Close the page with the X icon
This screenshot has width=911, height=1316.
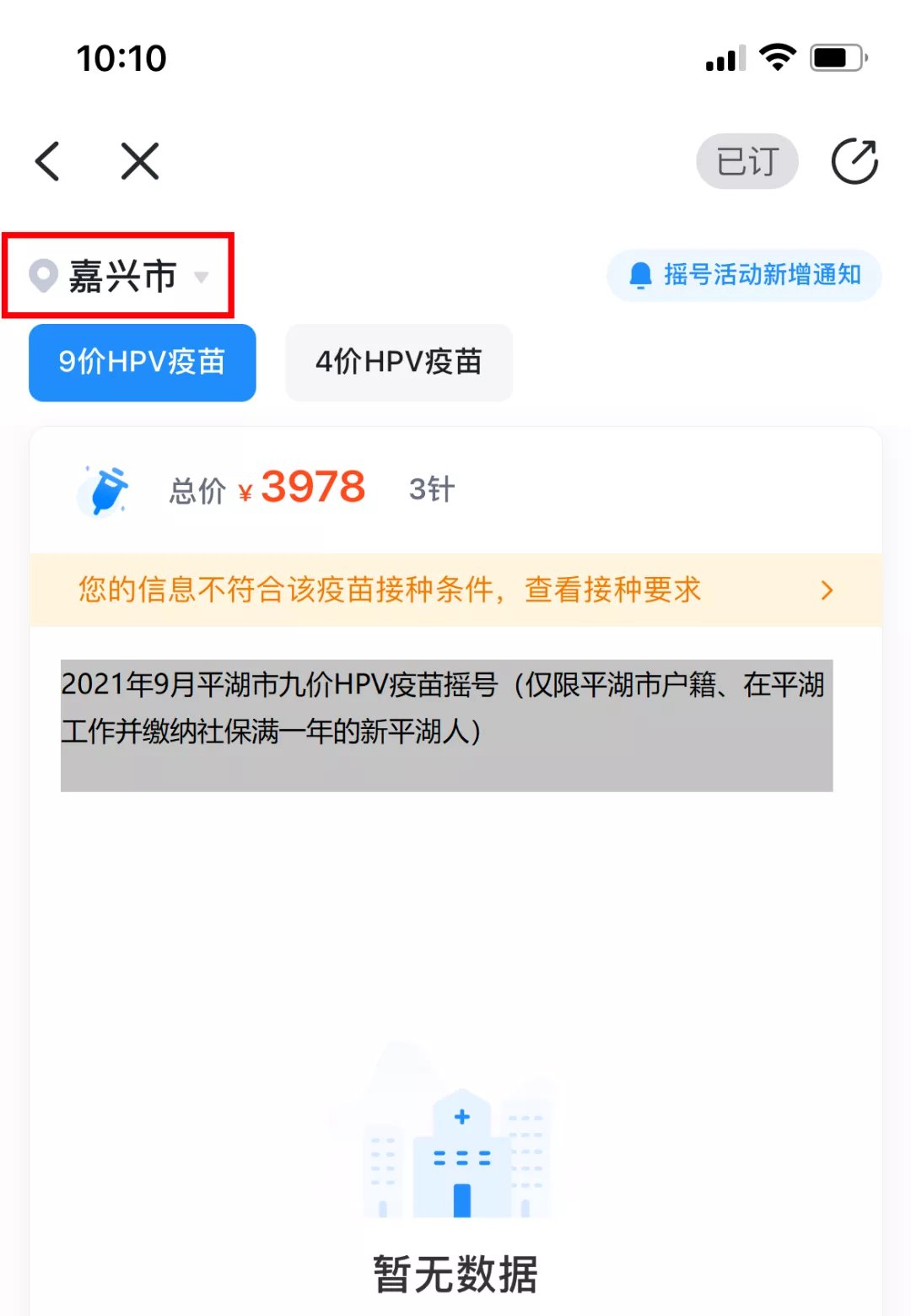point(139,160)
